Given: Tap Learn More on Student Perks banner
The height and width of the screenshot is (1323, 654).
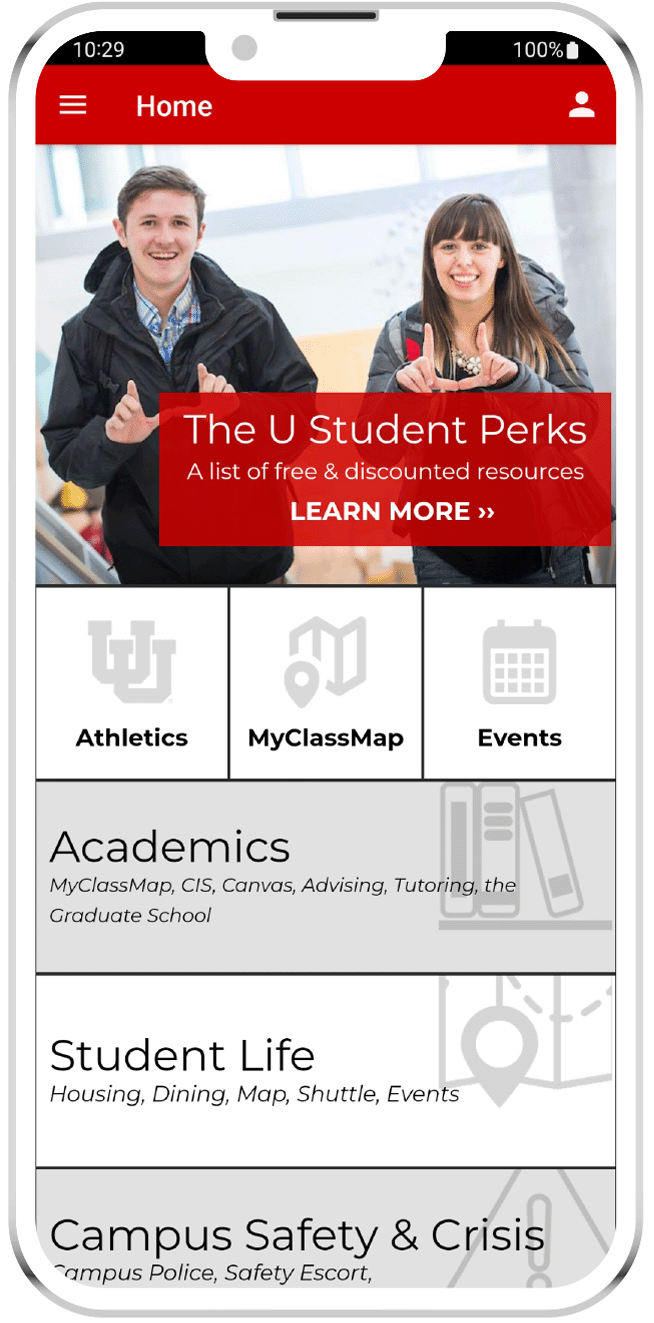Looking at the screenshot, I should point(392,511).
